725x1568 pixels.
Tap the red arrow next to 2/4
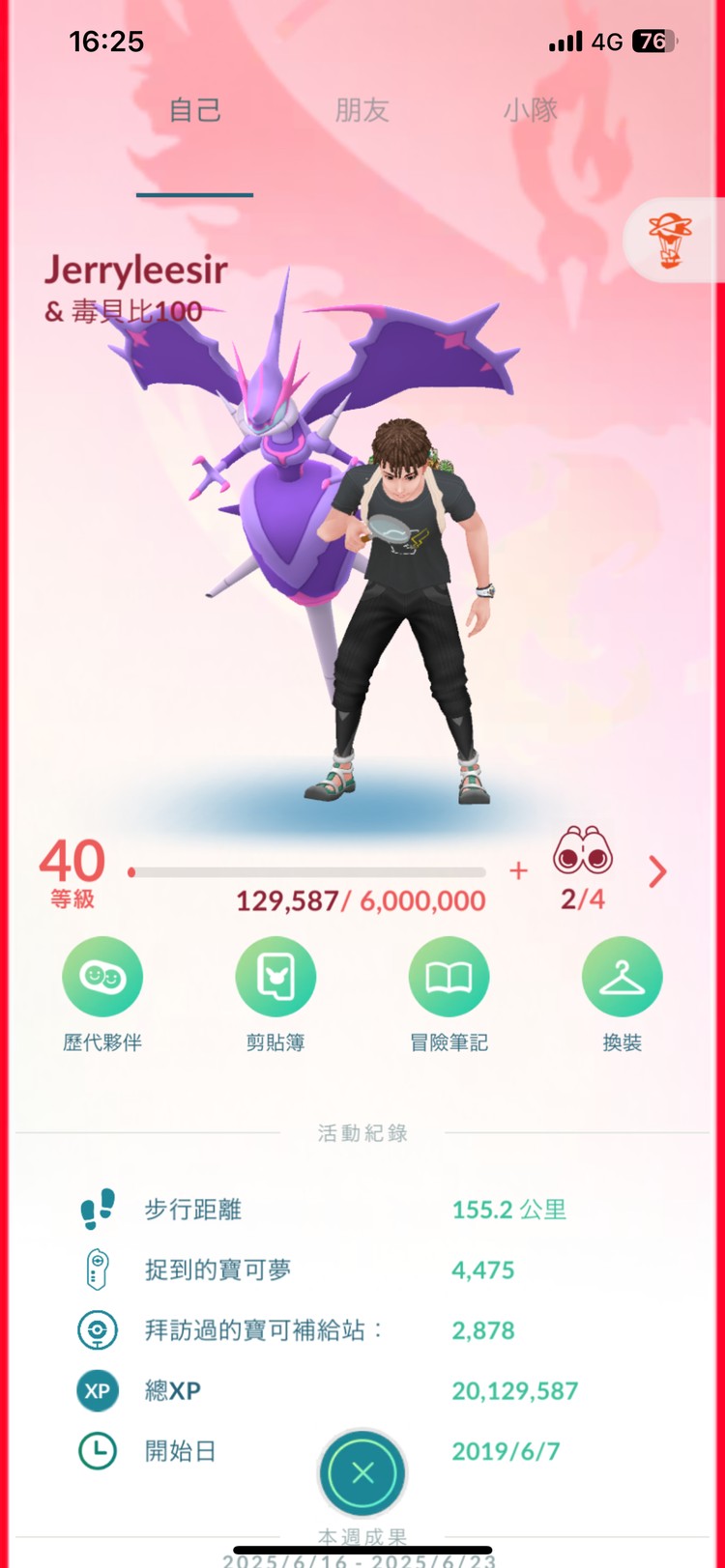658,872
